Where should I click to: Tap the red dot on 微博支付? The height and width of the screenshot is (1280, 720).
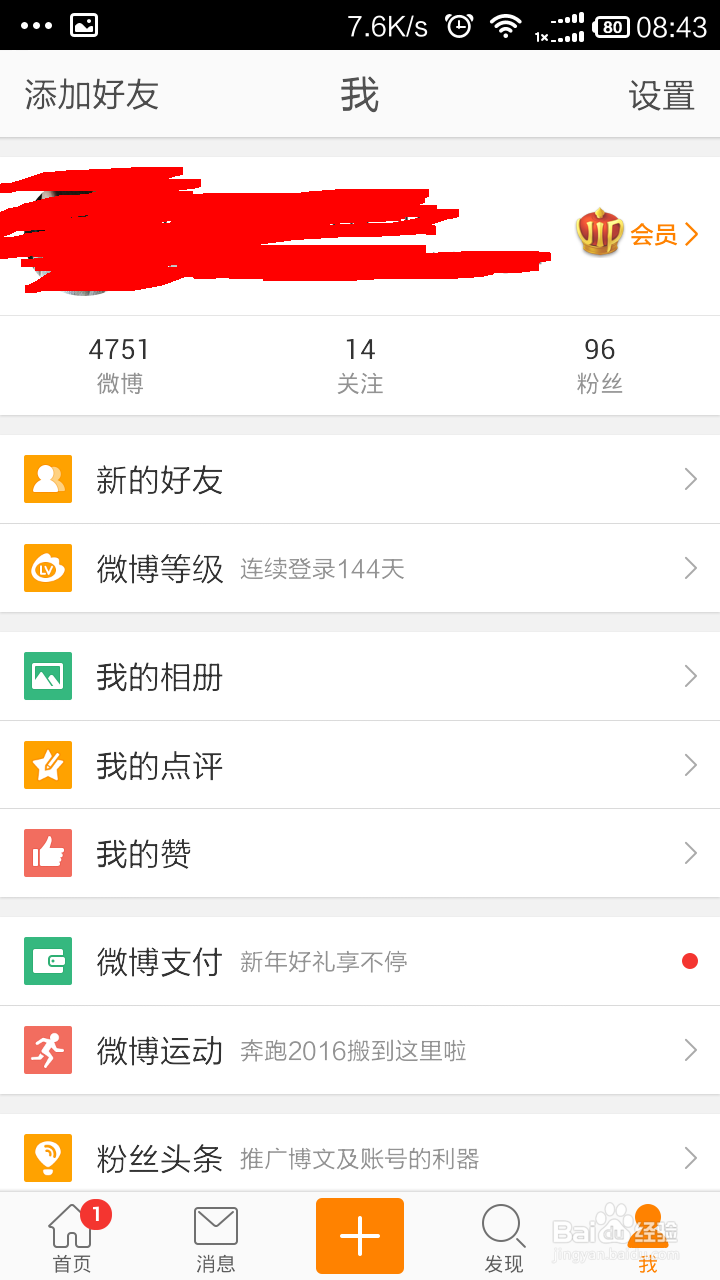[690, 961]
